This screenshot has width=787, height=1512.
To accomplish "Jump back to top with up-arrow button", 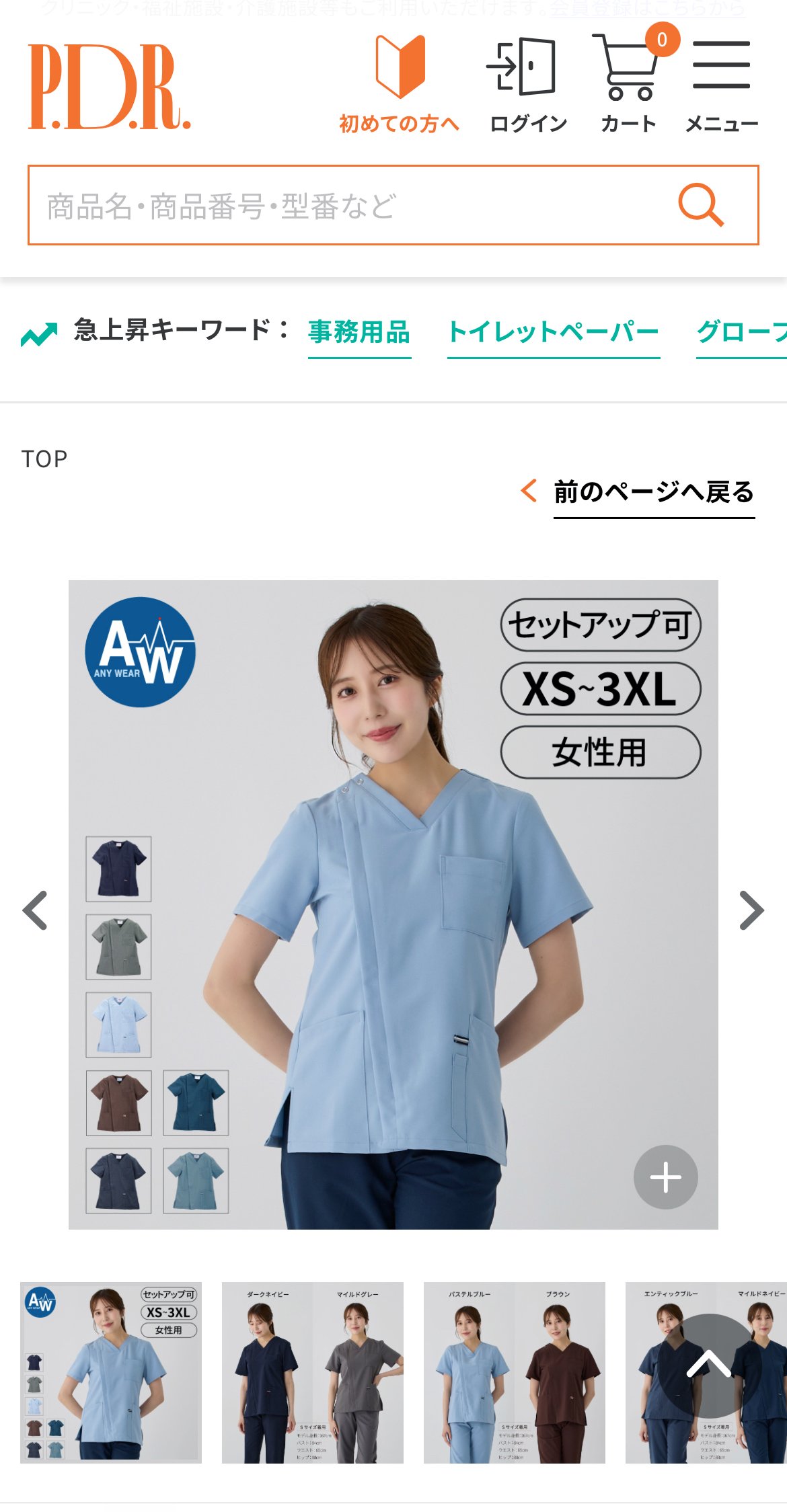I will tap(708, 1365).
